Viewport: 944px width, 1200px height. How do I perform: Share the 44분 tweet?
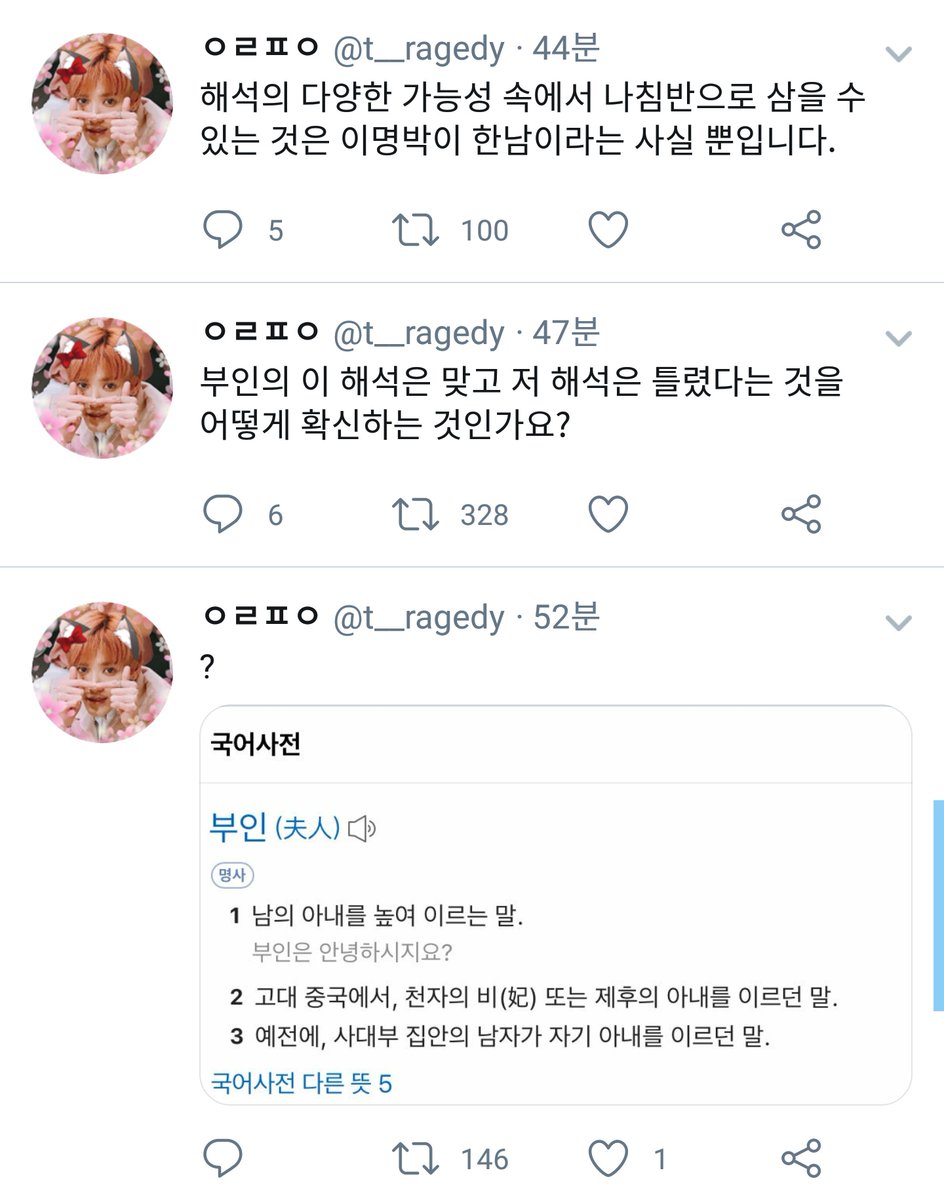click(x=801, y=231)
